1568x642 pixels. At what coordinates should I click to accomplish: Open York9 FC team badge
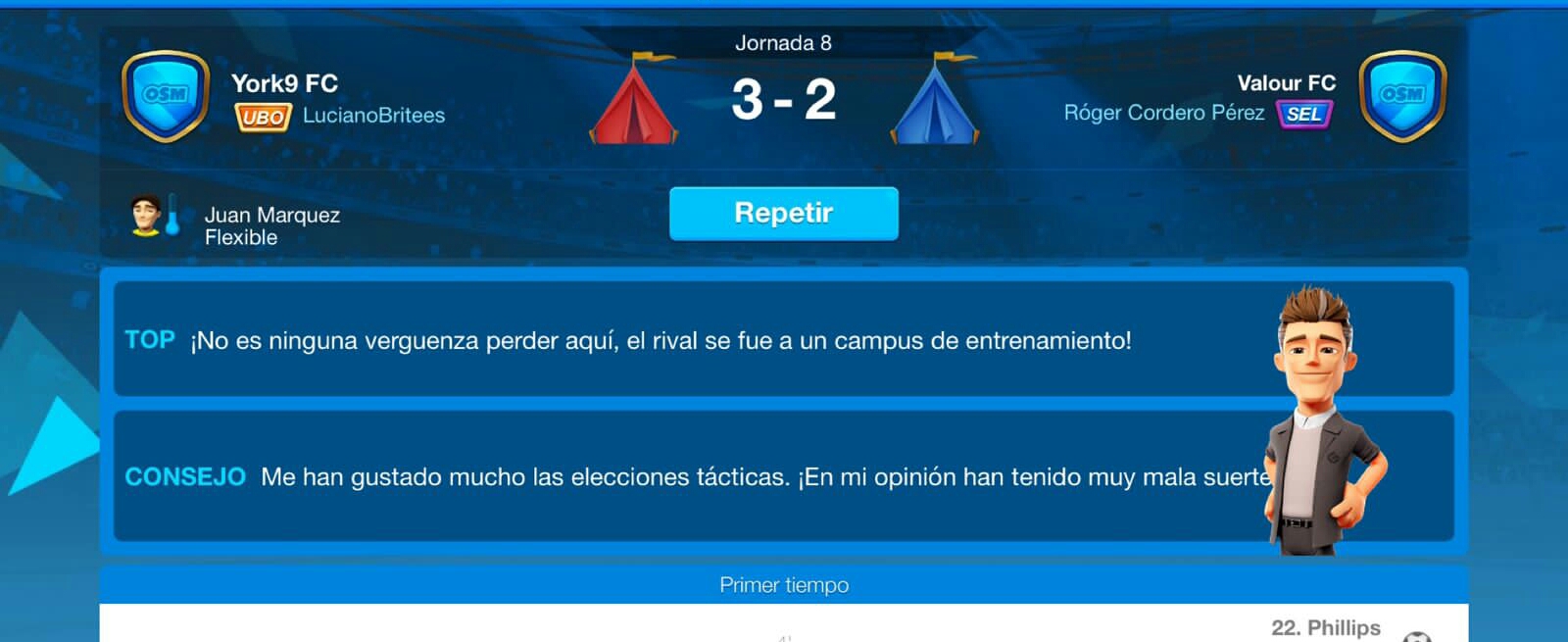166,95
